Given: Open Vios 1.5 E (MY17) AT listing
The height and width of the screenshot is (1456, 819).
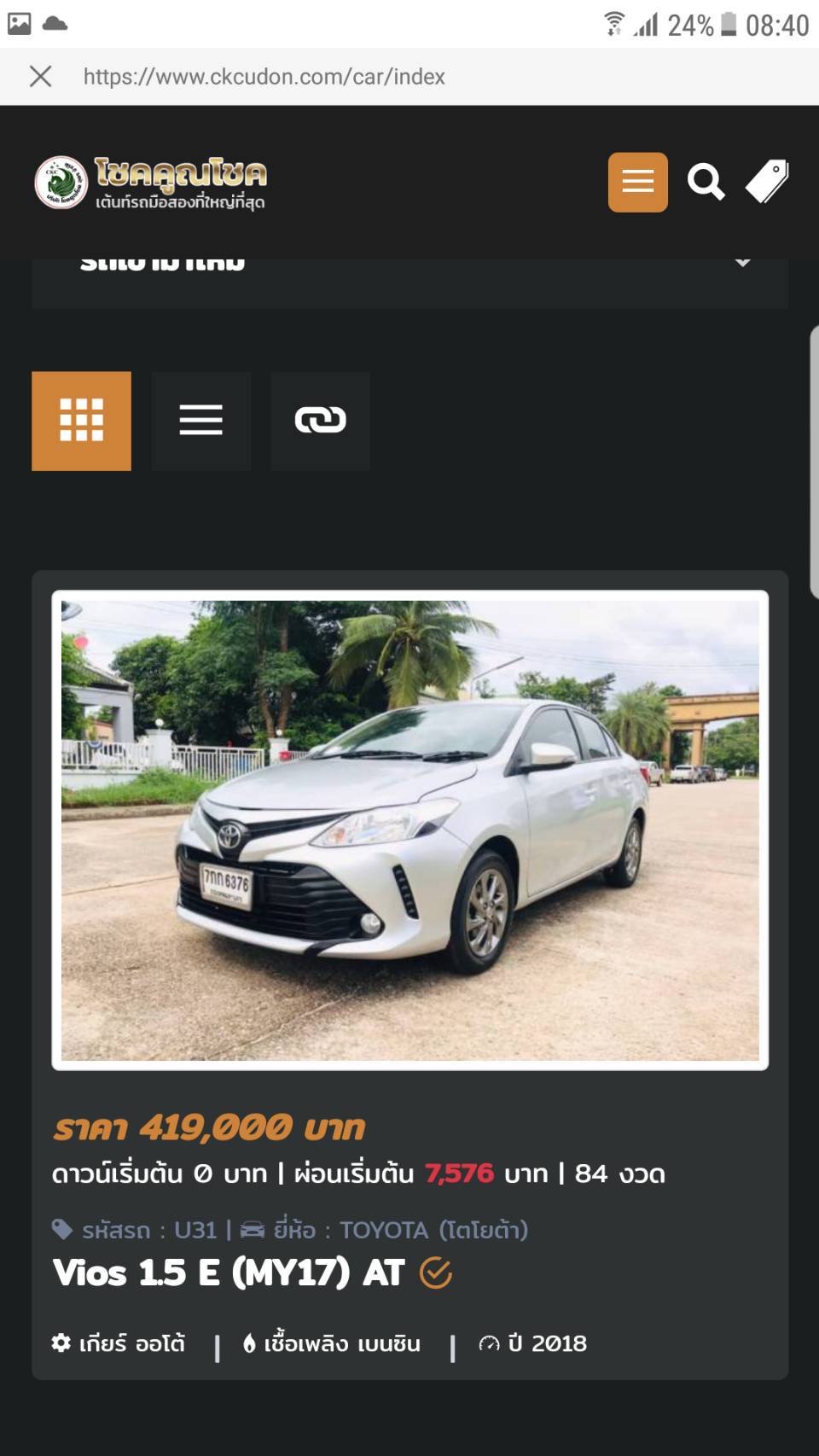Looking at the screenshot, I should (229, 1273).
